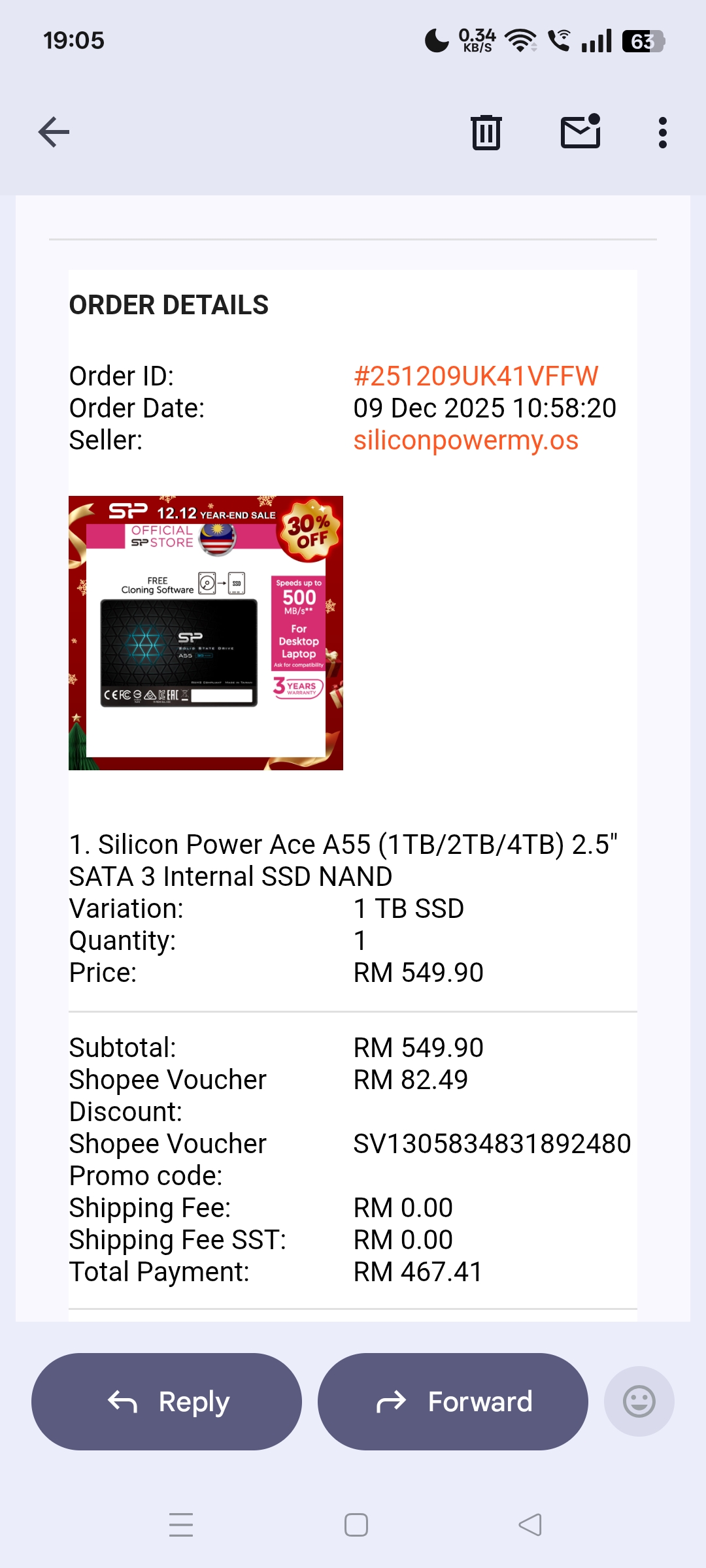Go back to the inbox
This screenshot has height=1568, width=706.
pos(54,133)
